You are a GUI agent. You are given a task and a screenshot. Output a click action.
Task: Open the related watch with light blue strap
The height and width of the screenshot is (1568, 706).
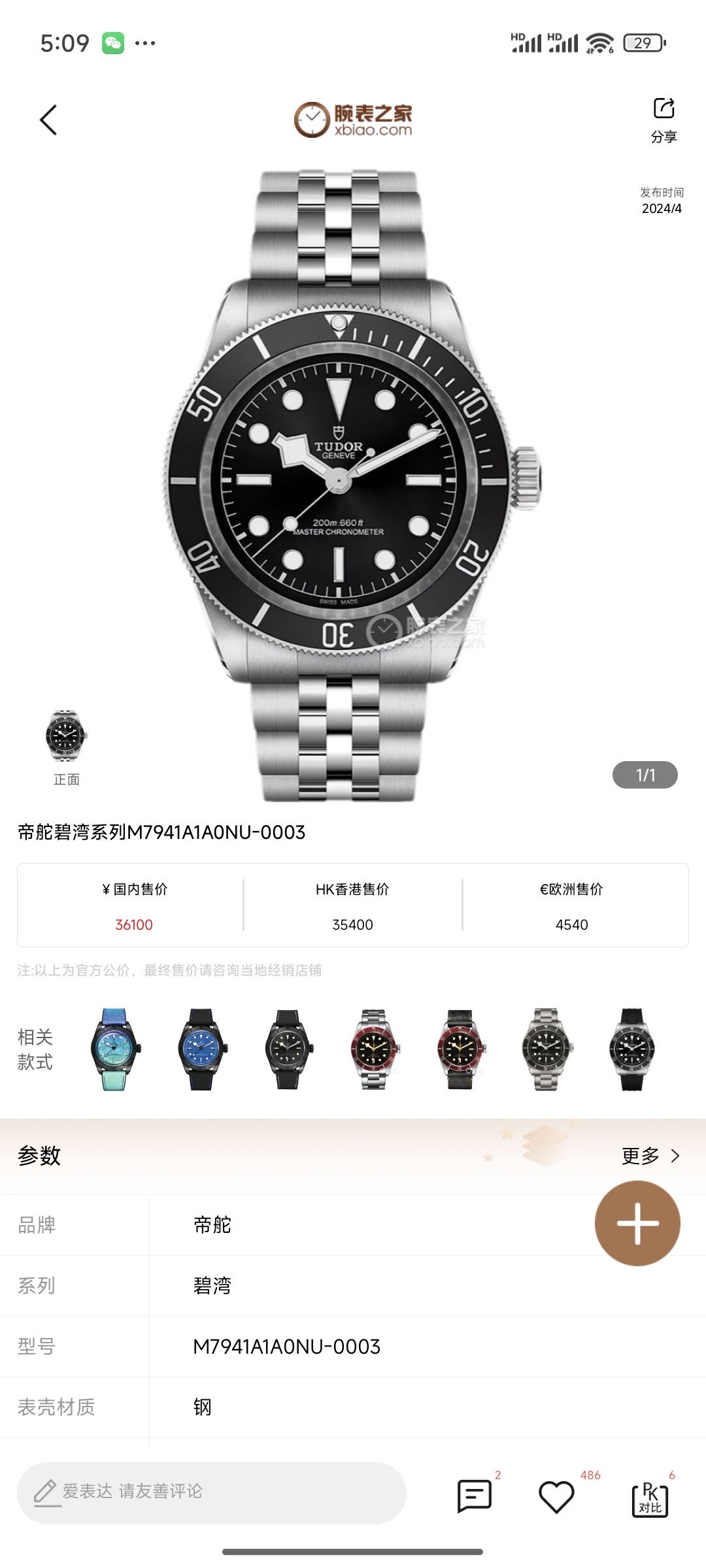[x=115, y=1049]
